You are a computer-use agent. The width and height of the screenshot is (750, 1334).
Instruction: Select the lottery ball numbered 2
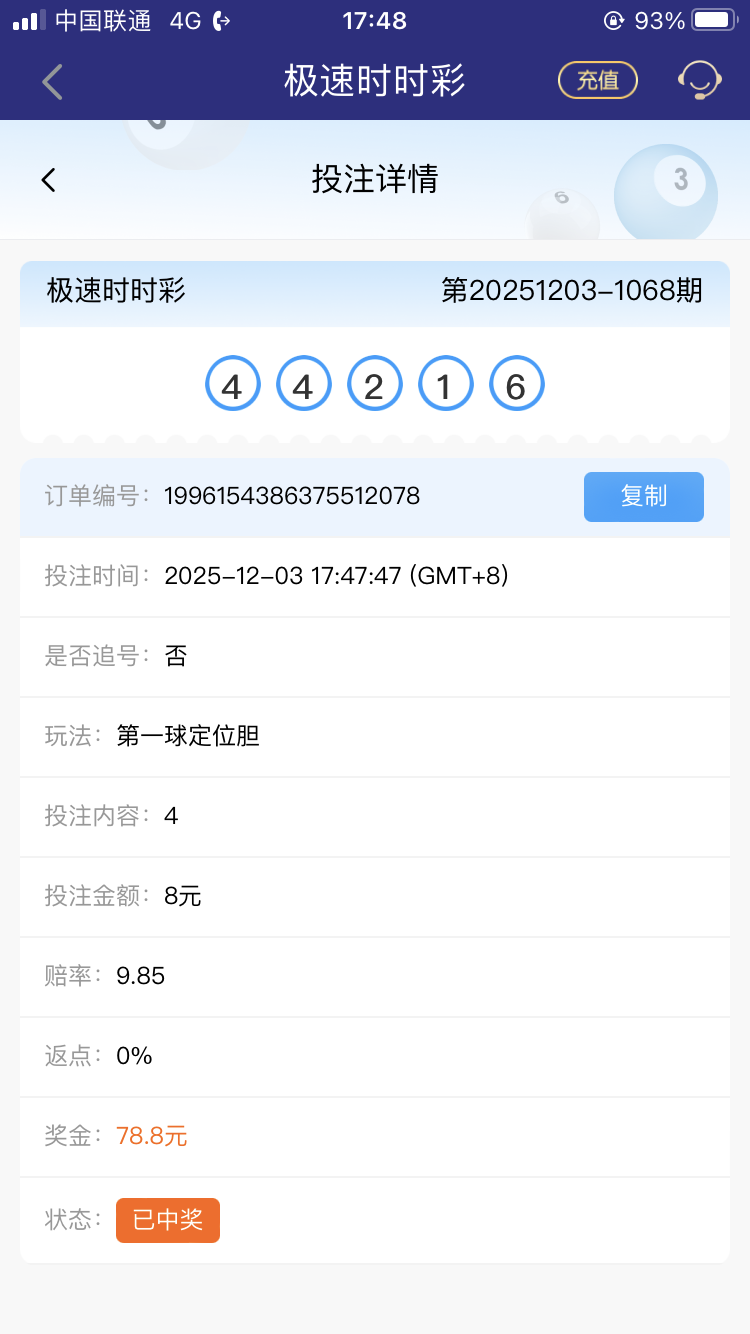click(374, 383)
